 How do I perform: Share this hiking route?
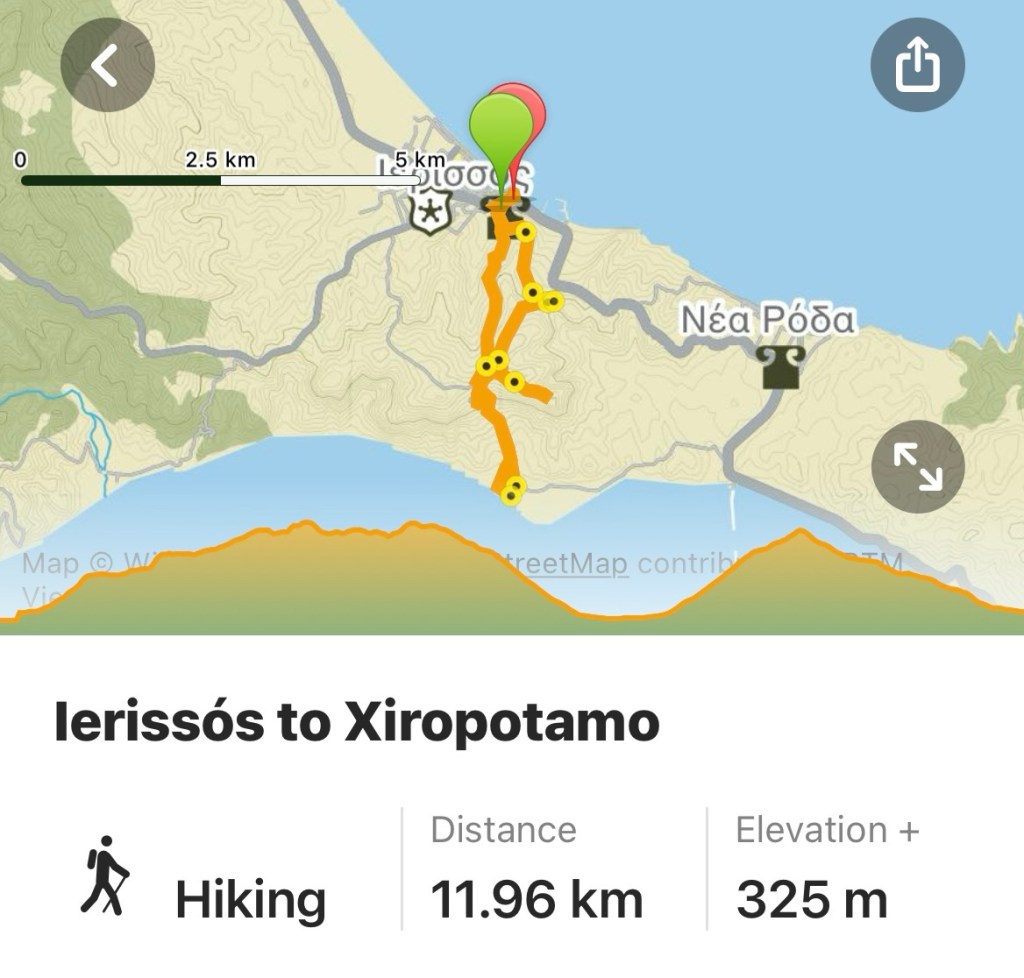917,65
